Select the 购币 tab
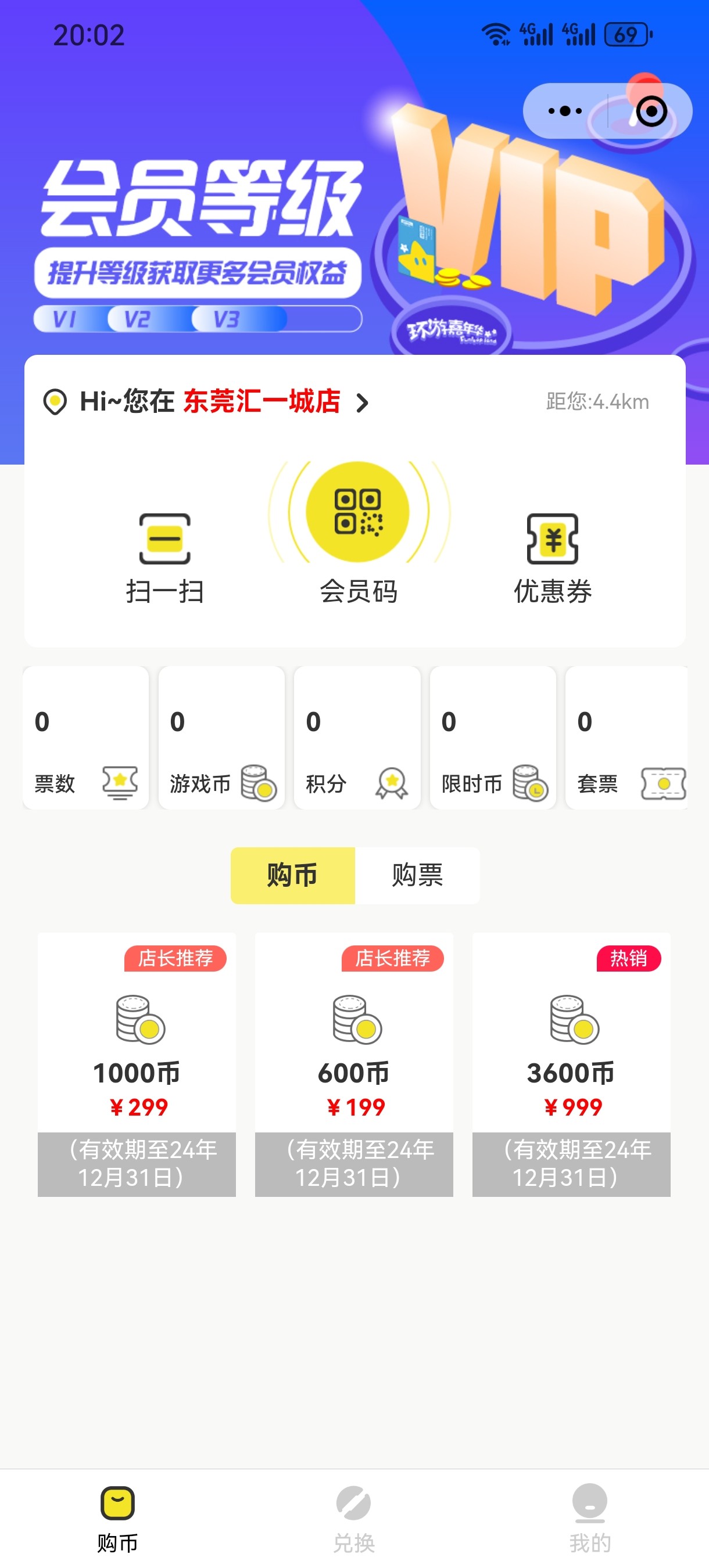Screen dimensions: 709x1568 [292, 875]
